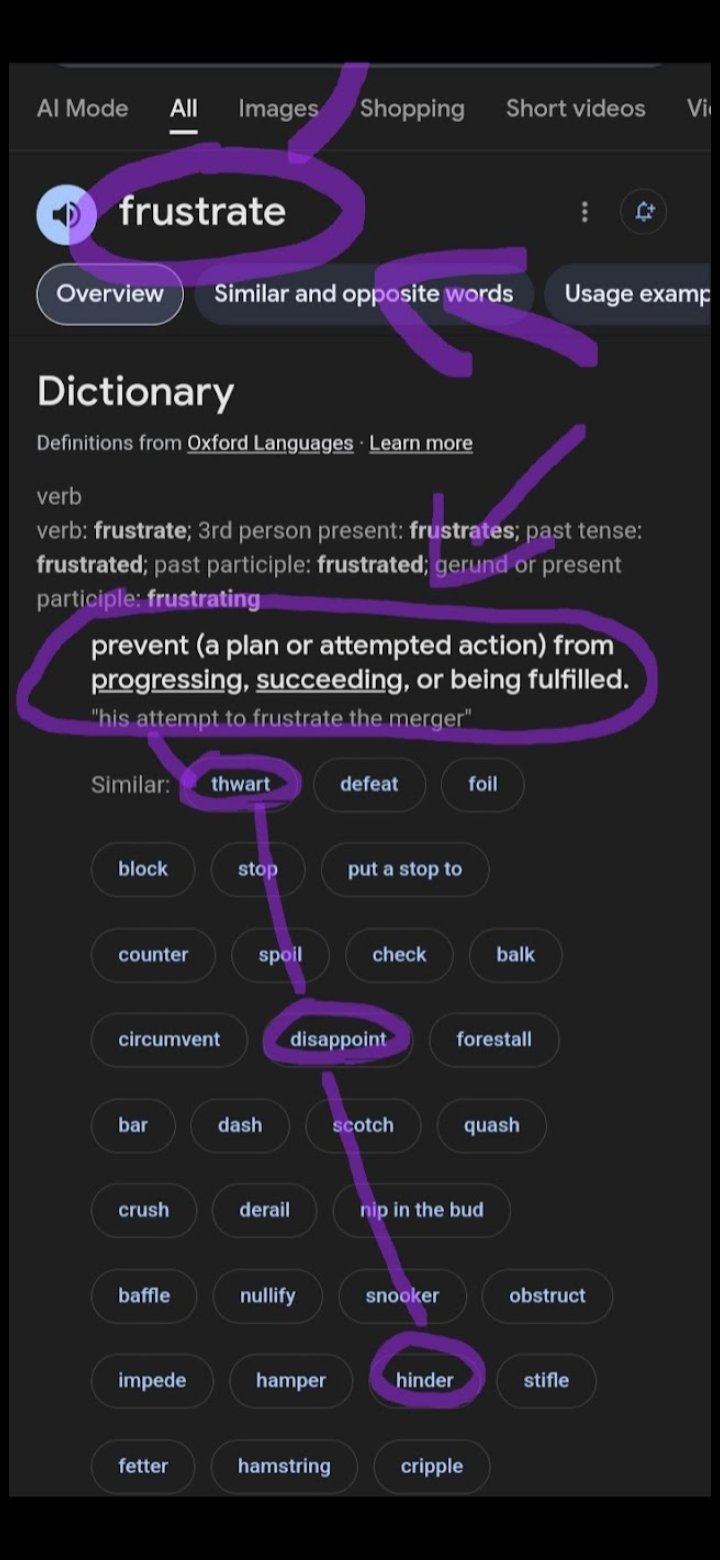Go to Short videos tab
This screenshot has width=720, height=1560.
tap(575, 108)
